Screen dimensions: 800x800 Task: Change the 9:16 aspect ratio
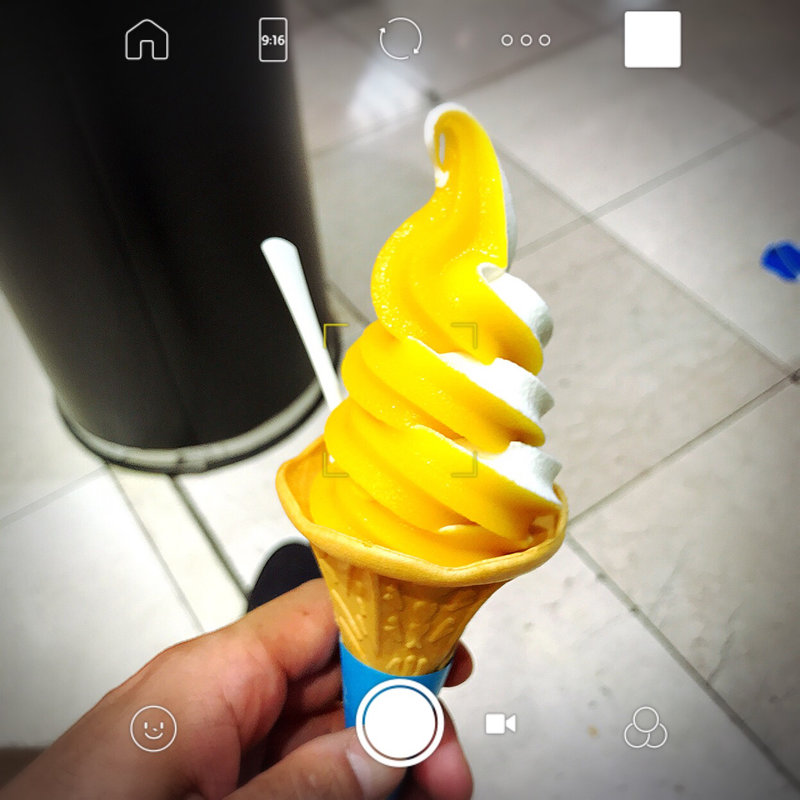point(273,40)
